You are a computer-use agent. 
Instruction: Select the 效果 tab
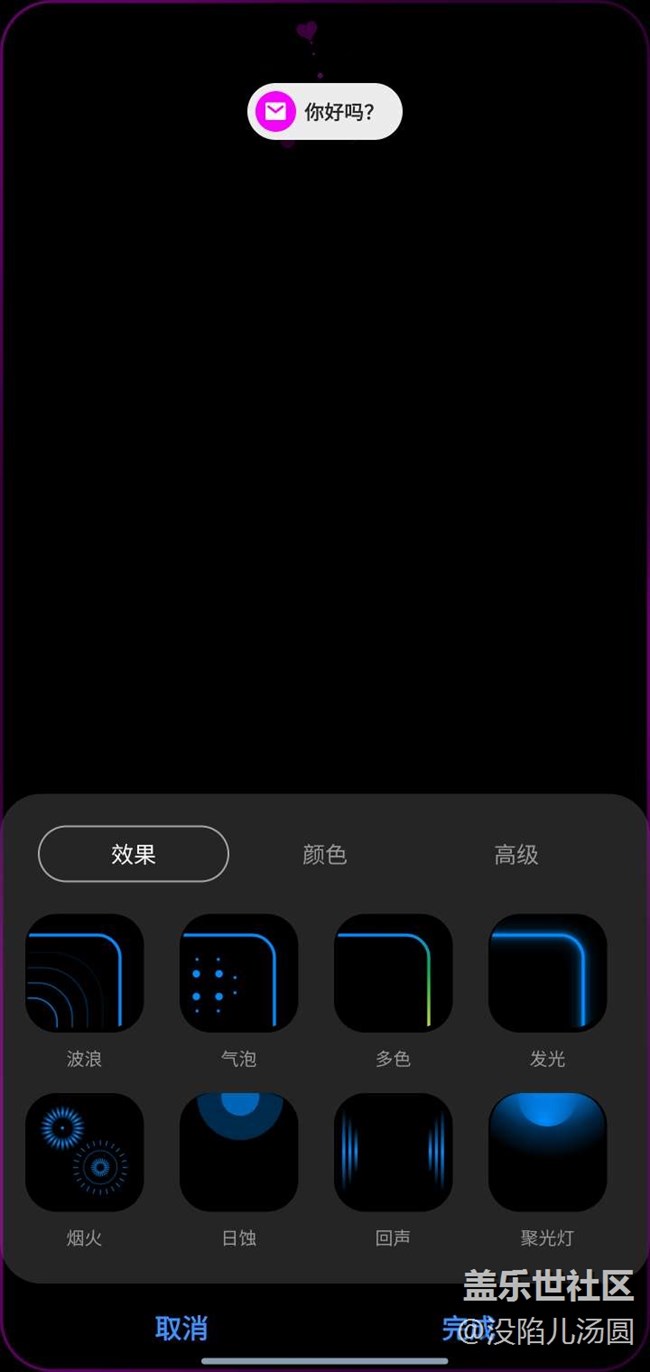133,854
